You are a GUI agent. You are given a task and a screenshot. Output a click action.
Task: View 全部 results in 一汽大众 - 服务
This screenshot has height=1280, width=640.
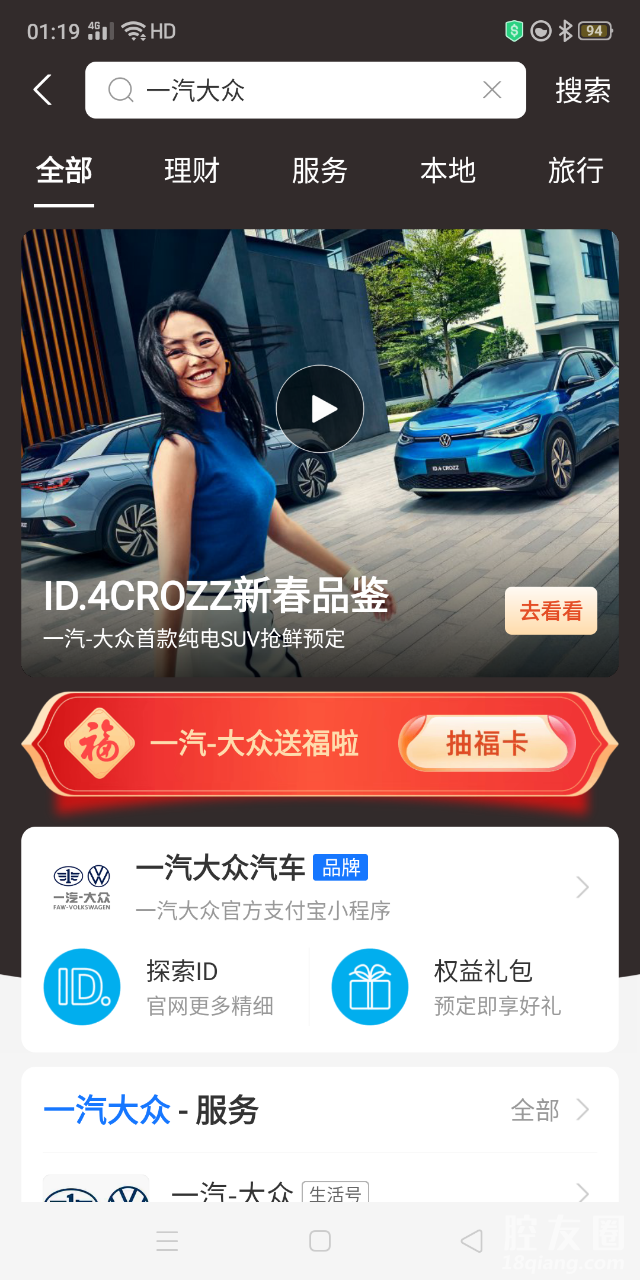550,1110
